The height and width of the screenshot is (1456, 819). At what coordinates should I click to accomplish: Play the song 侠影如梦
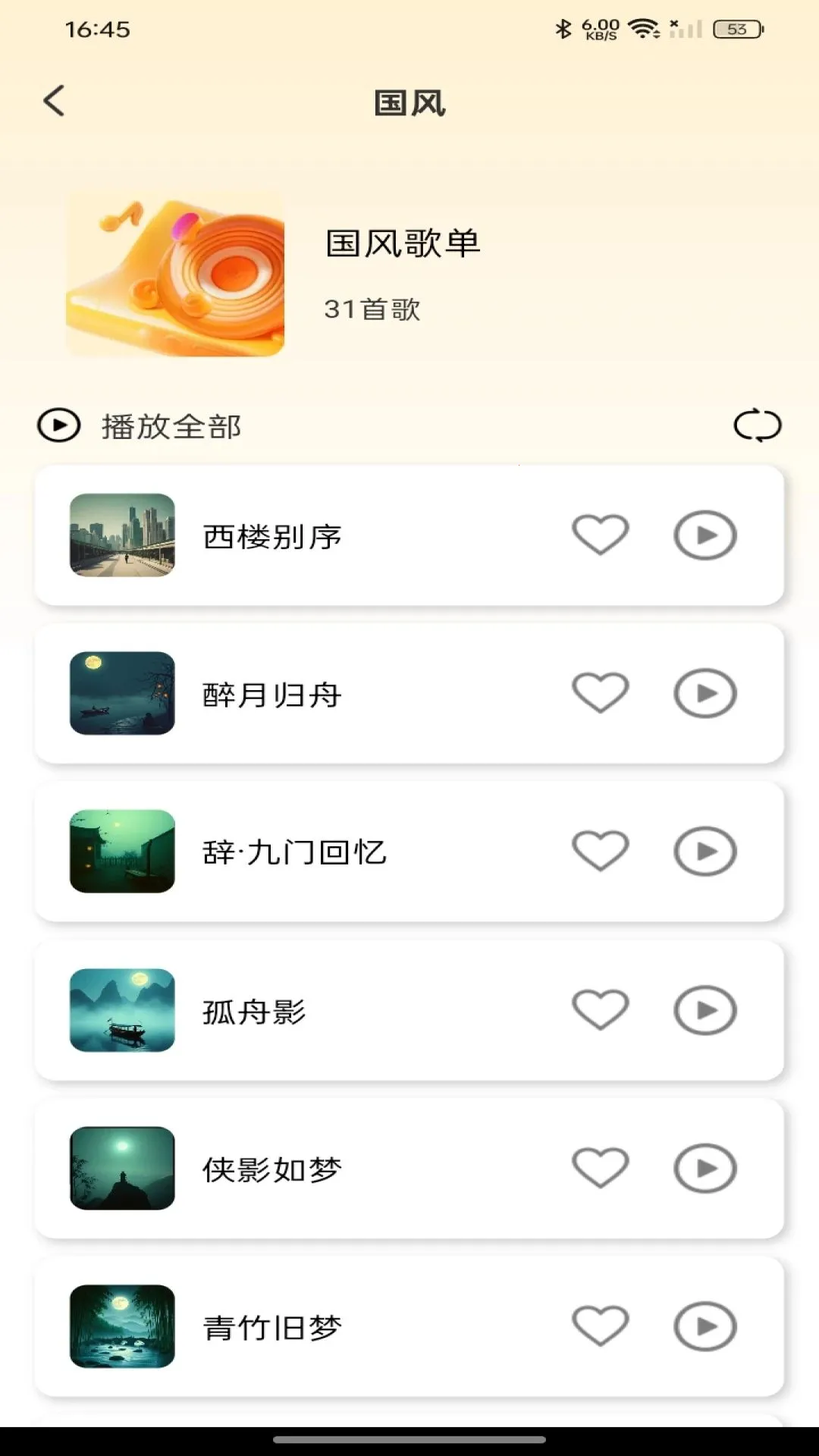coord(705,1168)
